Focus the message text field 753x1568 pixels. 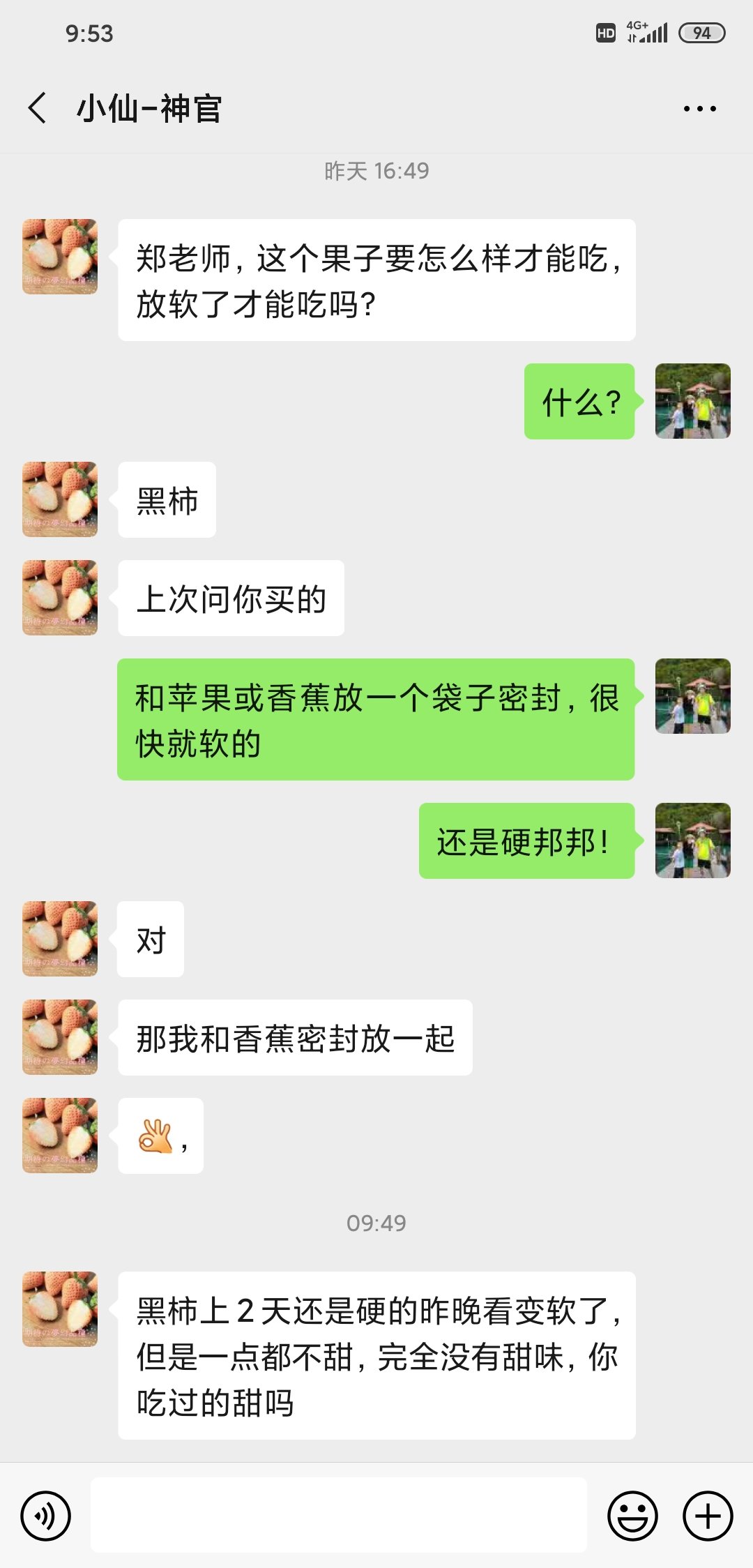[x=339, y=1515]
